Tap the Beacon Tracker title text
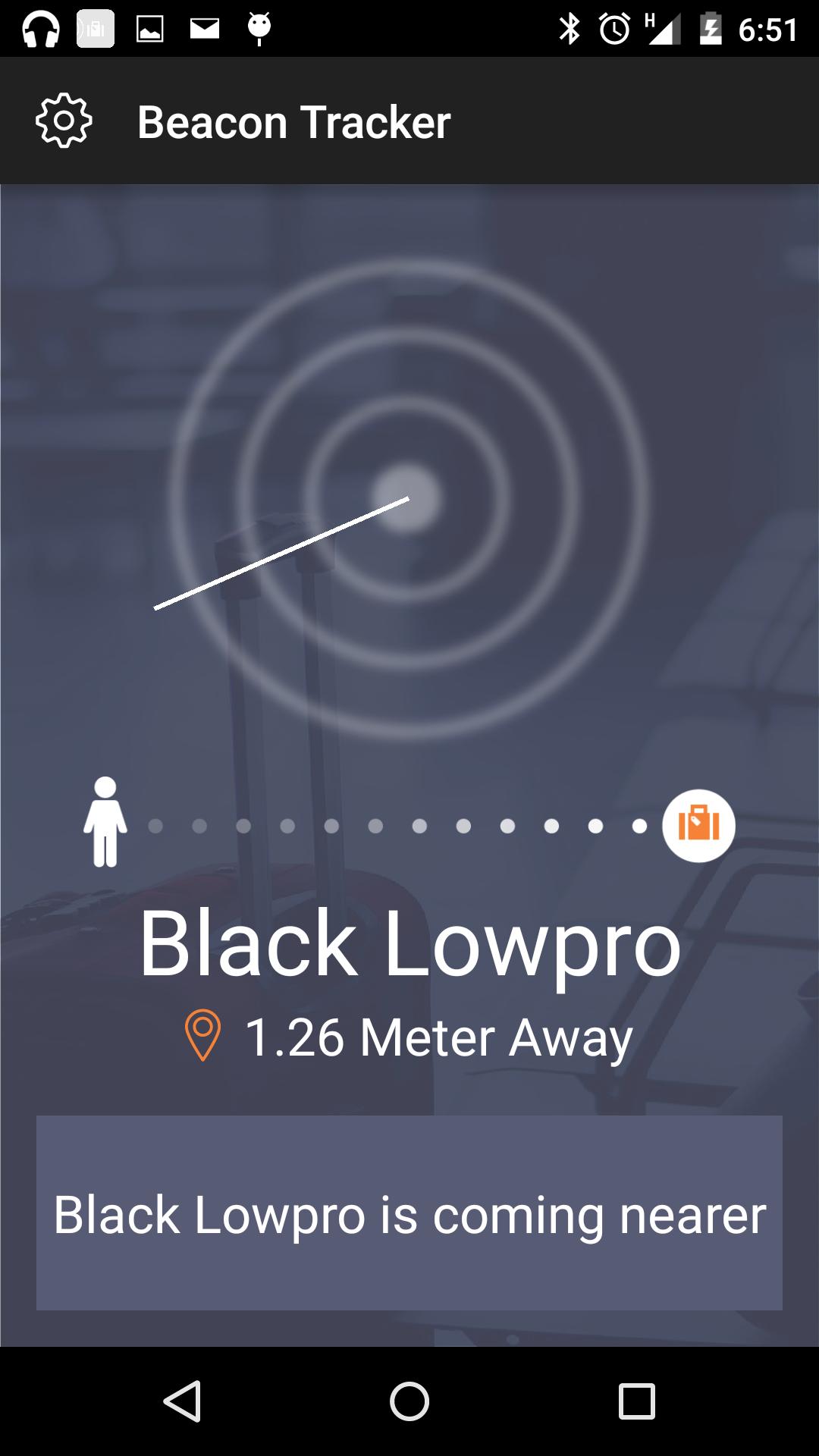 294,121
